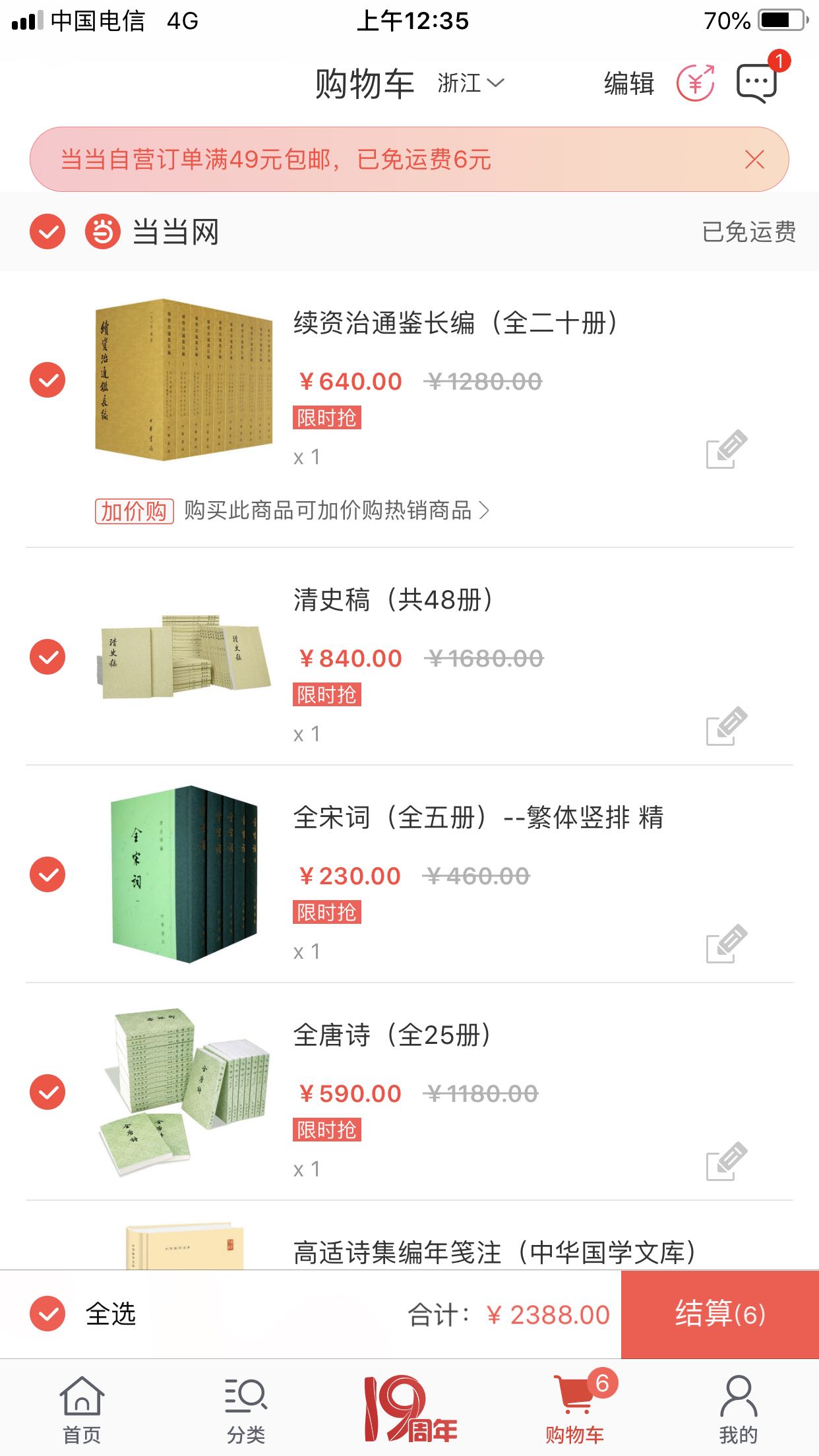Change delivery region from 浙江
This screenshot has height=1456, width=819.
(470, 83)
